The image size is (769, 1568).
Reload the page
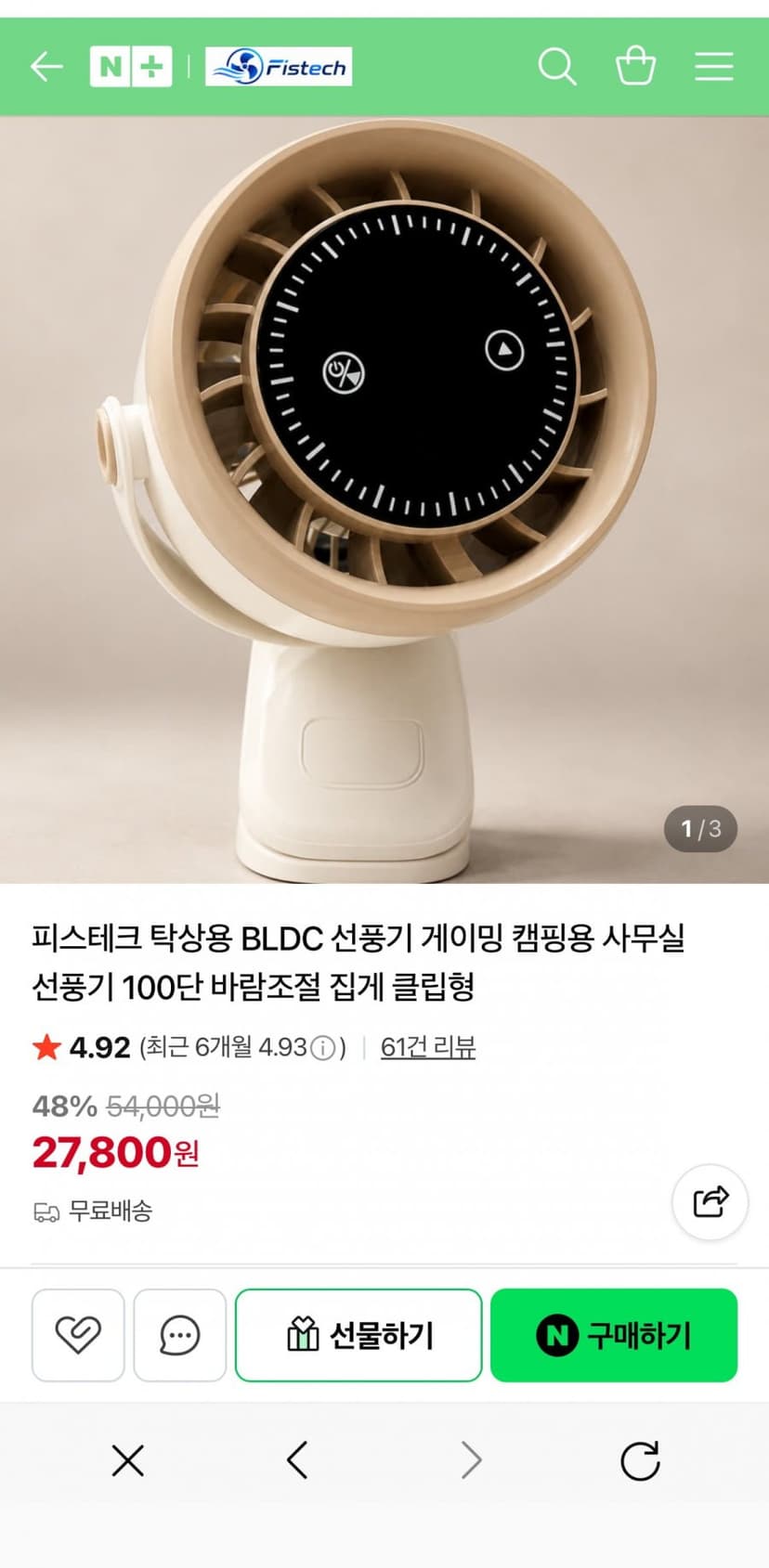pyautogui.click(x=640, y=1460)
